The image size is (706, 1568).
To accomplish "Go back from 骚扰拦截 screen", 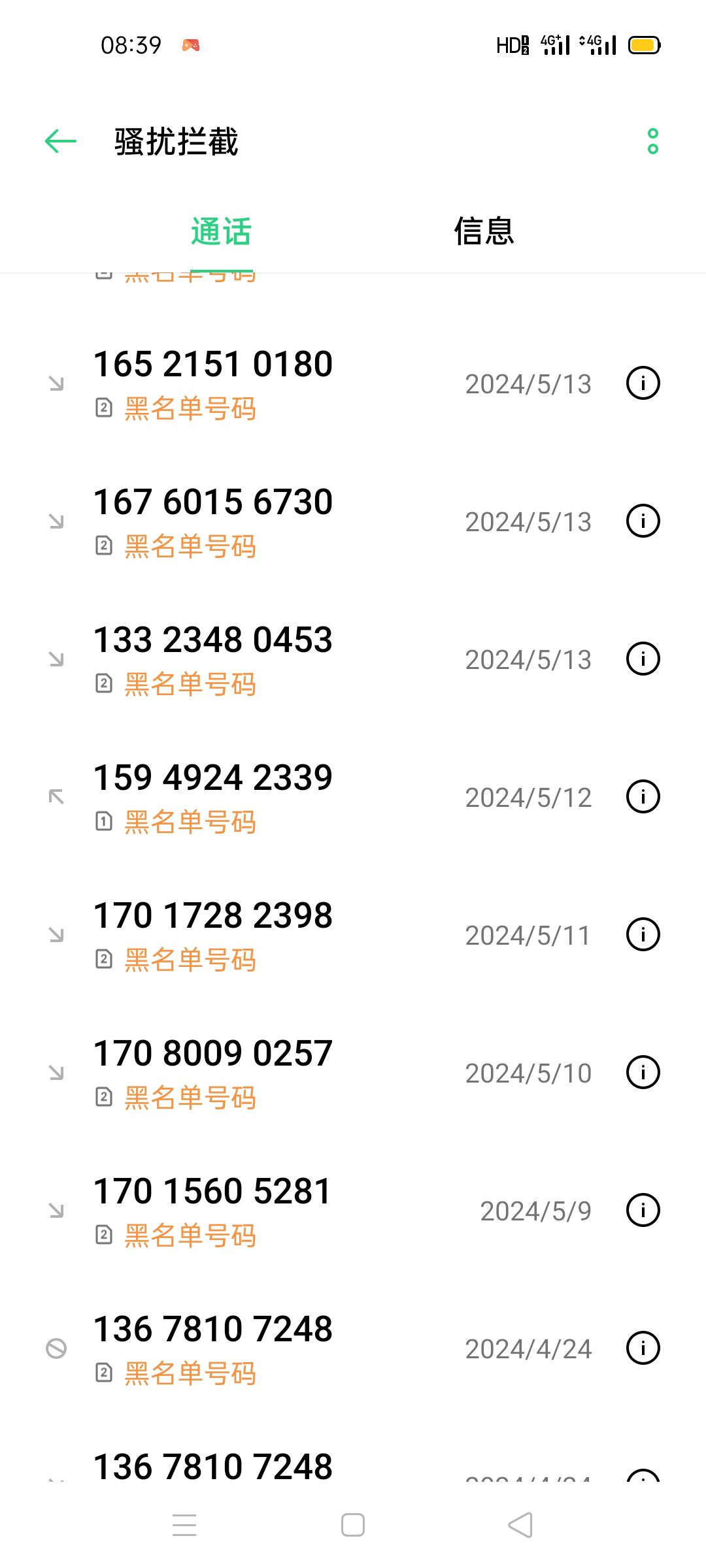I will pos(61,141).
